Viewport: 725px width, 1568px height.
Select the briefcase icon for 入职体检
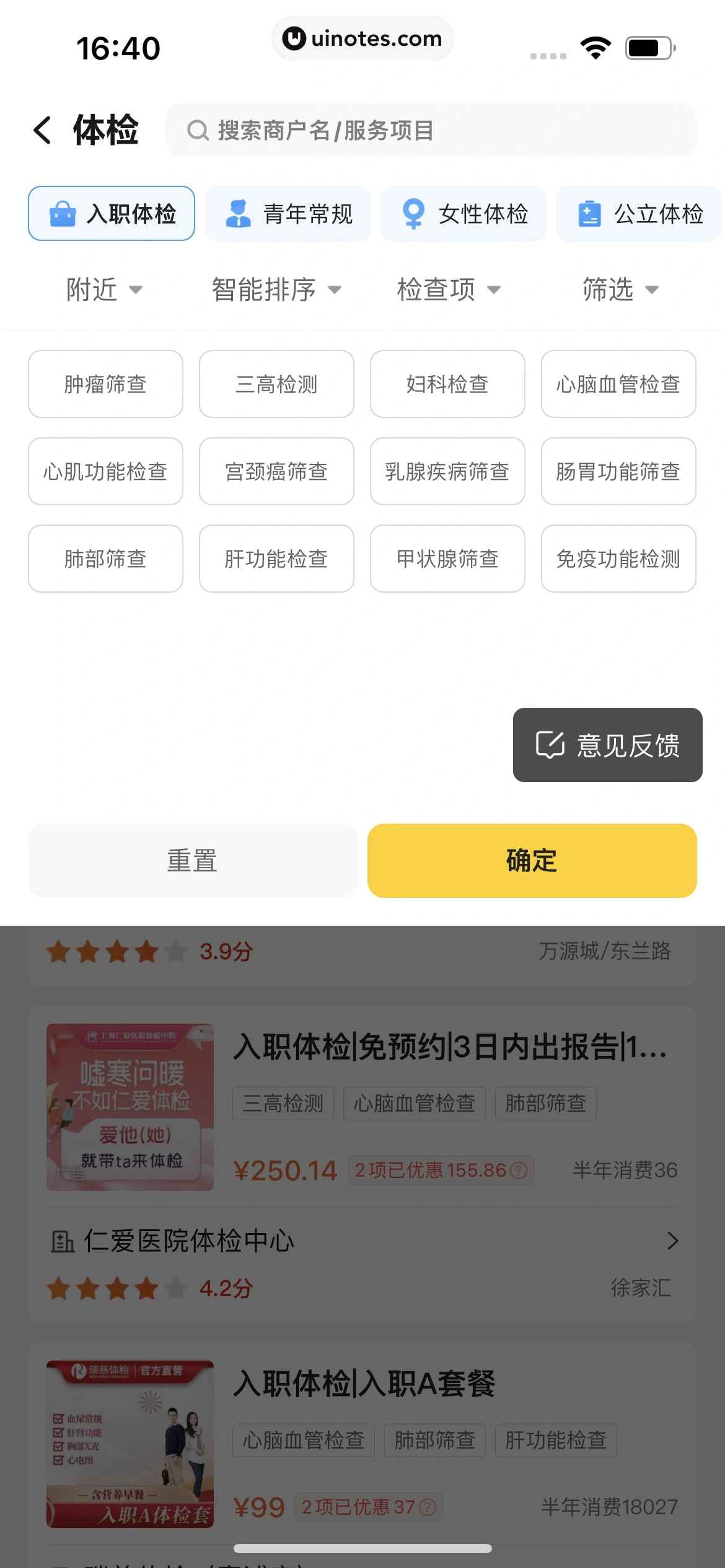(61, 214)
